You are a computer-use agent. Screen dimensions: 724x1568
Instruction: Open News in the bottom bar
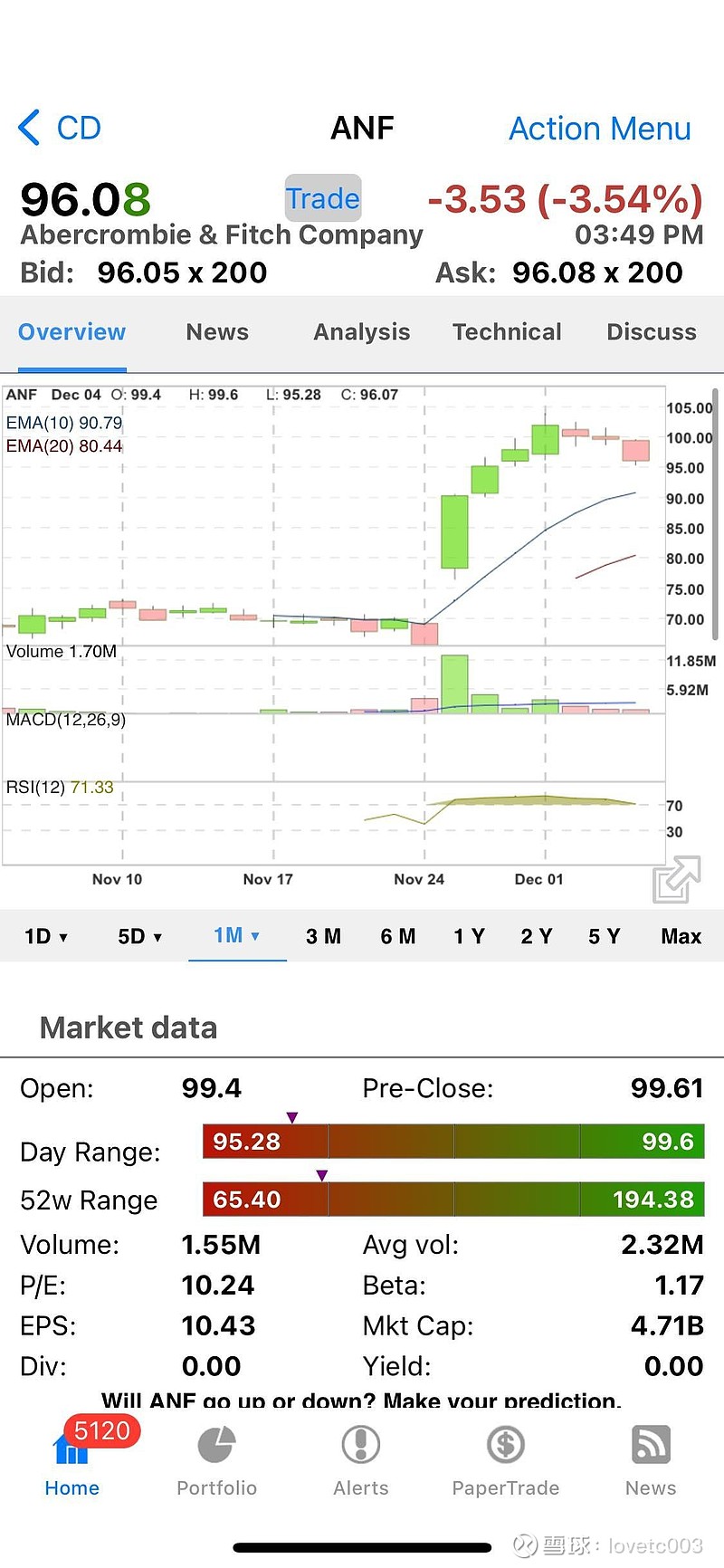(651, 1461)
